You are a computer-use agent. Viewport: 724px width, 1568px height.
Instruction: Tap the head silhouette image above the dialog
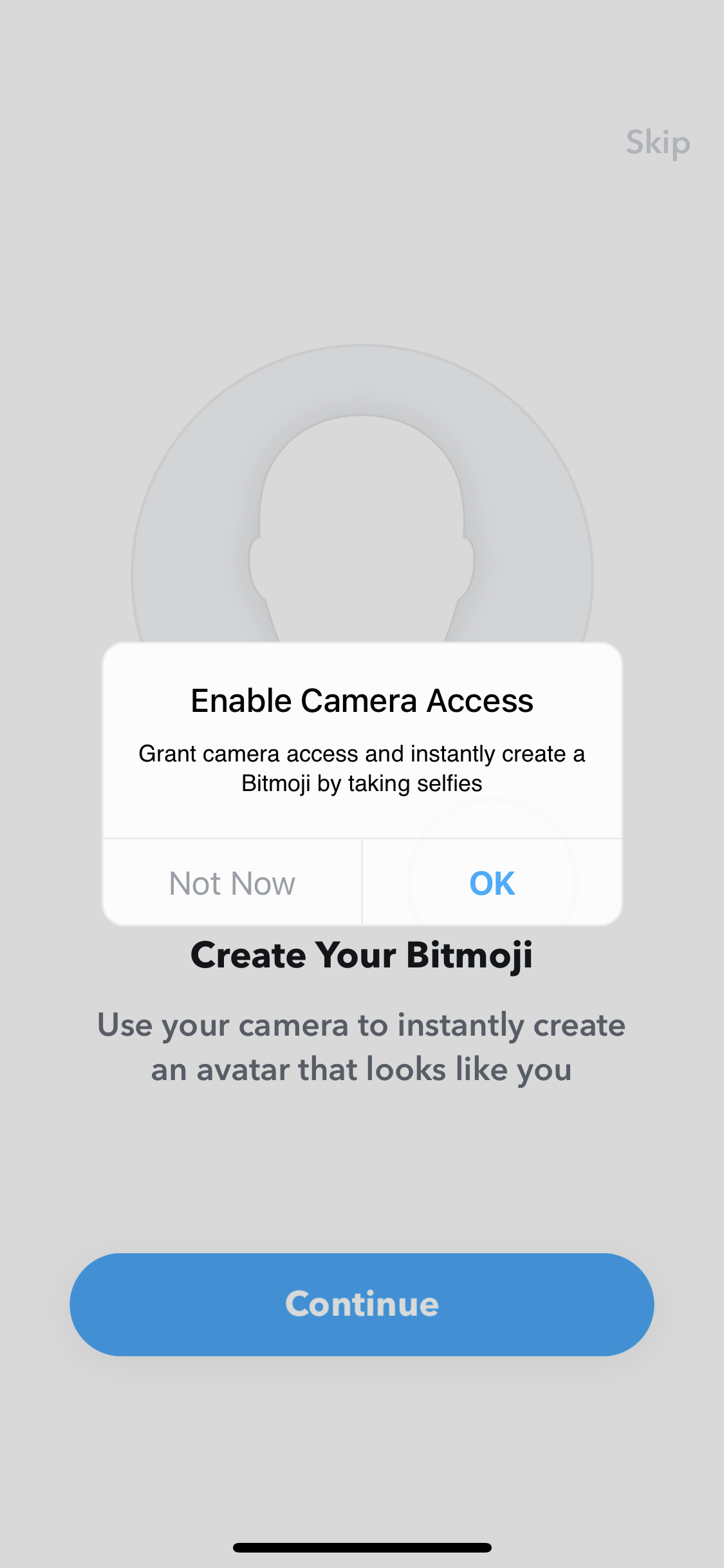pos(362,515)
